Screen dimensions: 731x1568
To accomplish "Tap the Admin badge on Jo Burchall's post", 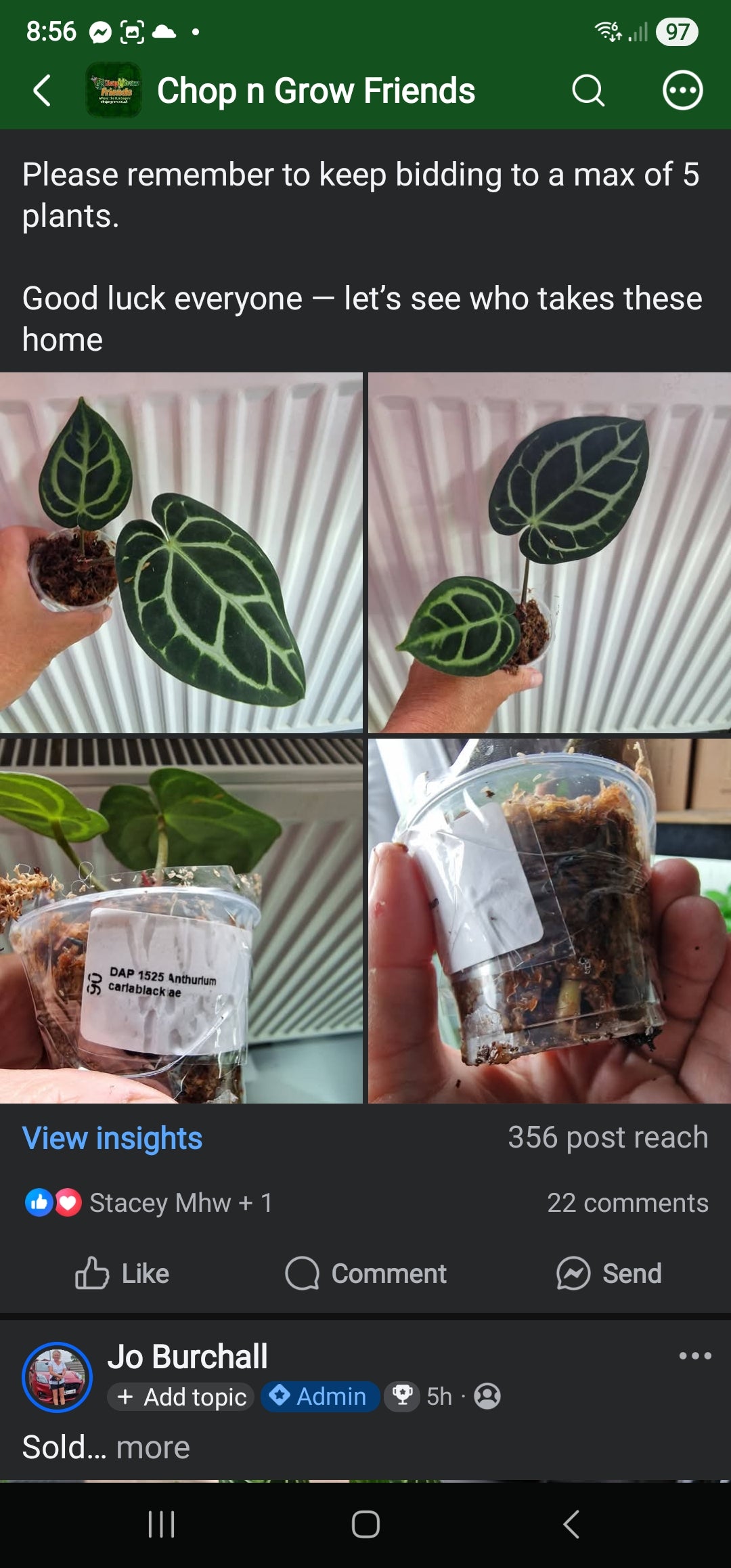I will 319,1396.
